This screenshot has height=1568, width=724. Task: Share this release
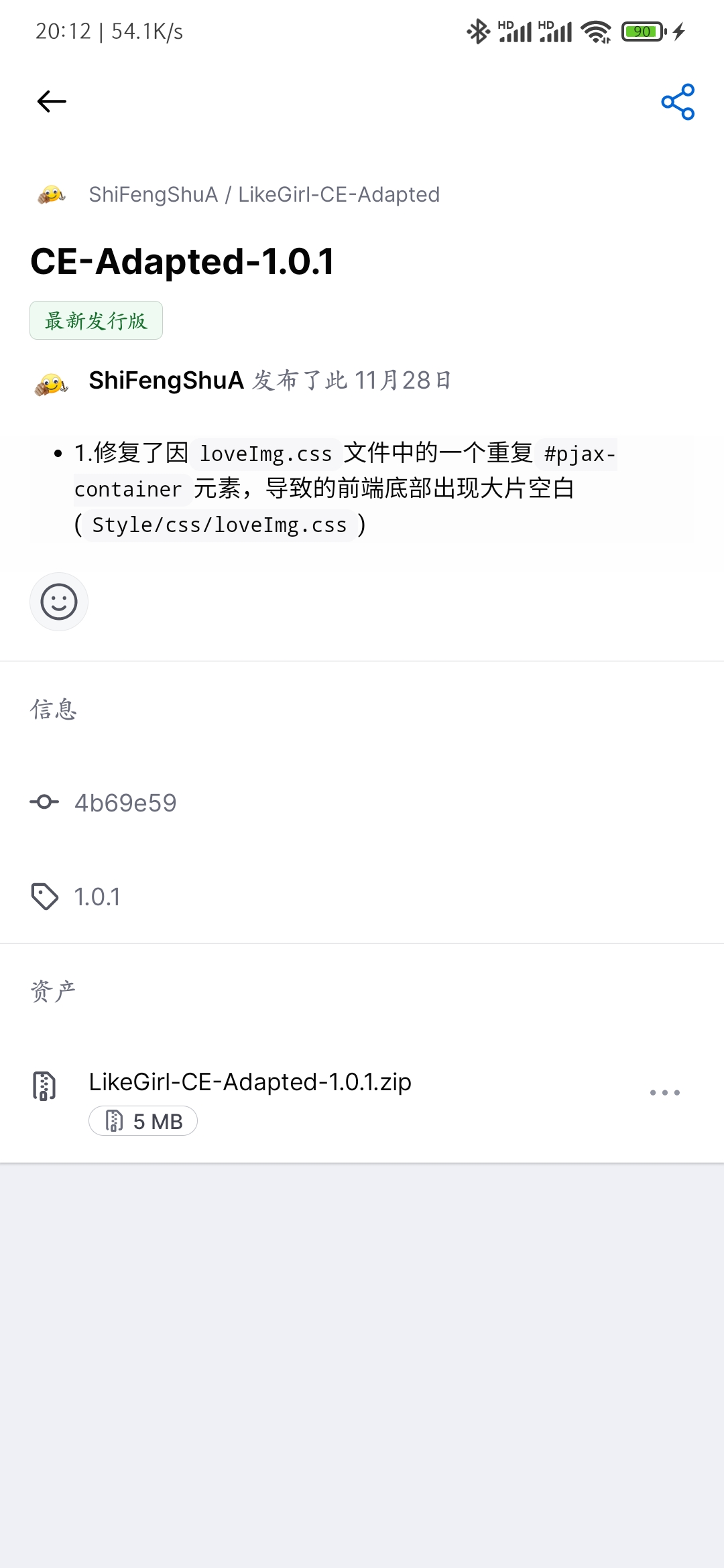(677, 102)
